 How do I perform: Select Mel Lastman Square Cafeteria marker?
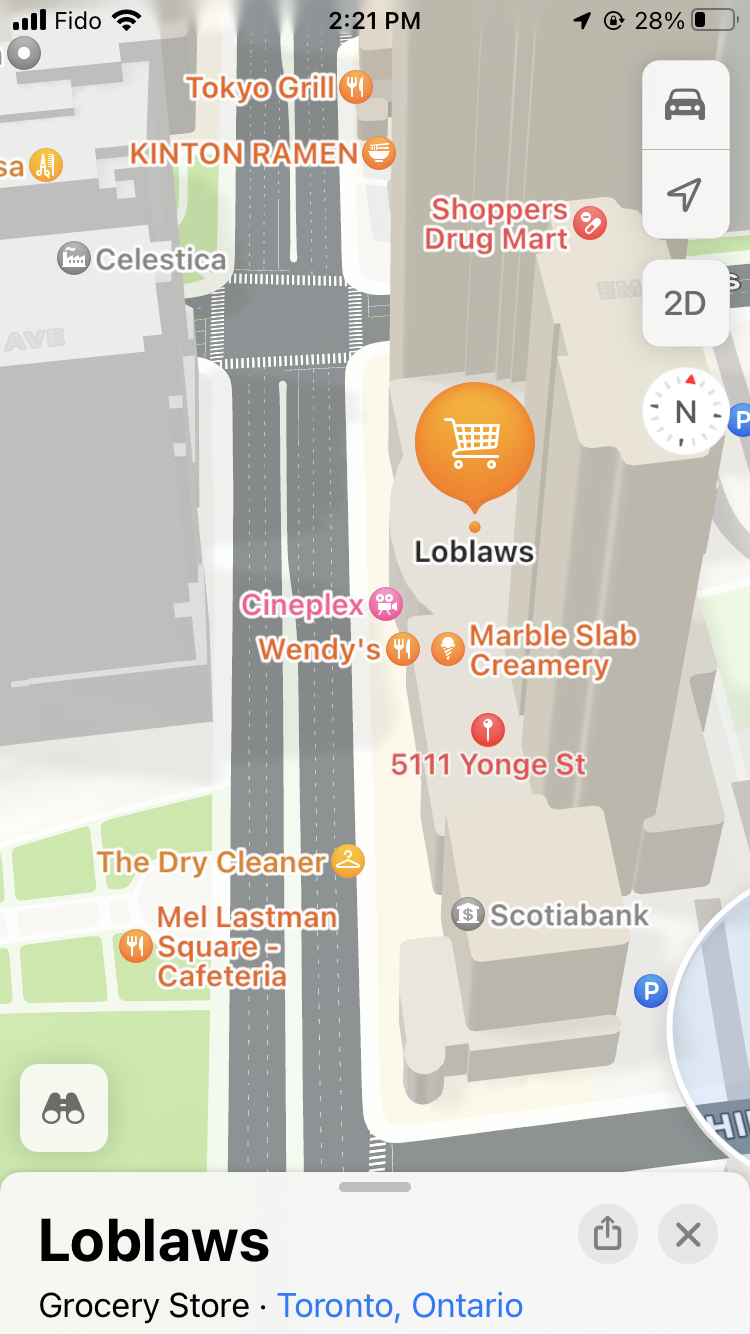(136, 945)
